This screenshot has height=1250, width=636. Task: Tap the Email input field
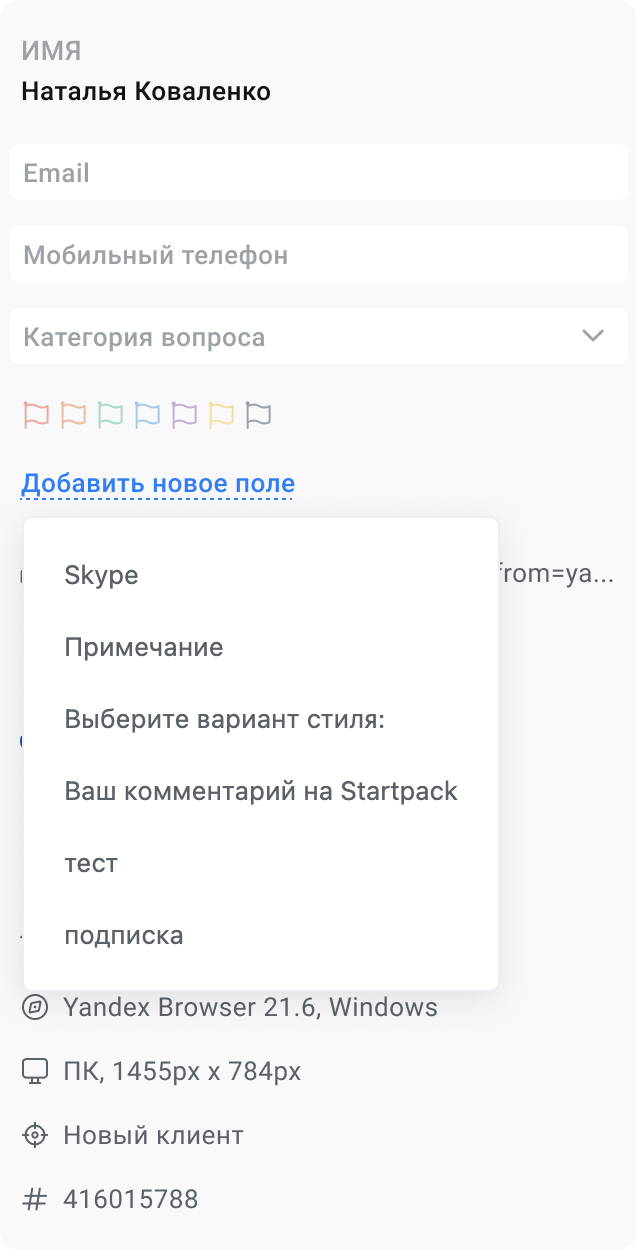(x=318, y=173)
